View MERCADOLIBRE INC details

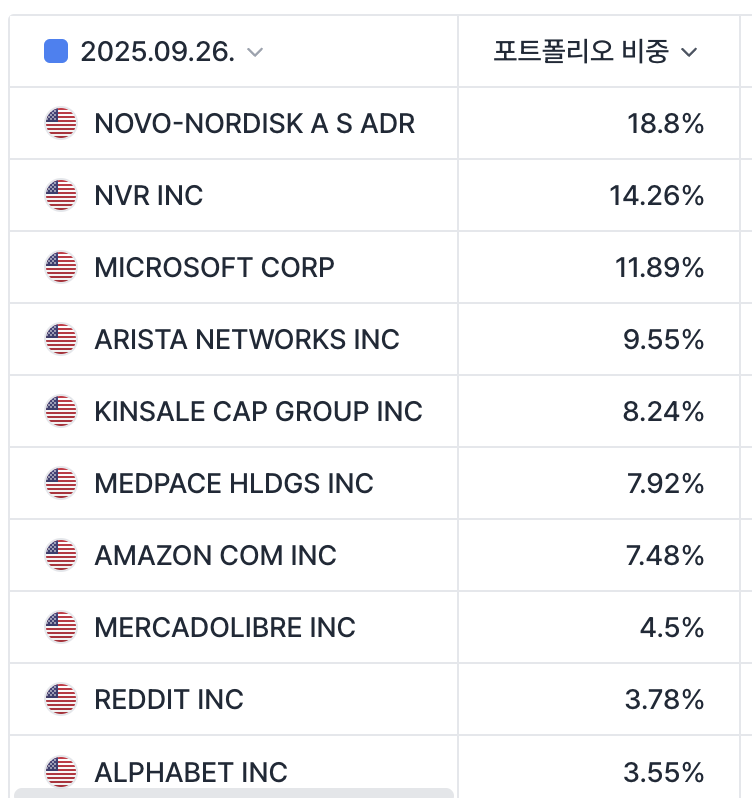225,628
